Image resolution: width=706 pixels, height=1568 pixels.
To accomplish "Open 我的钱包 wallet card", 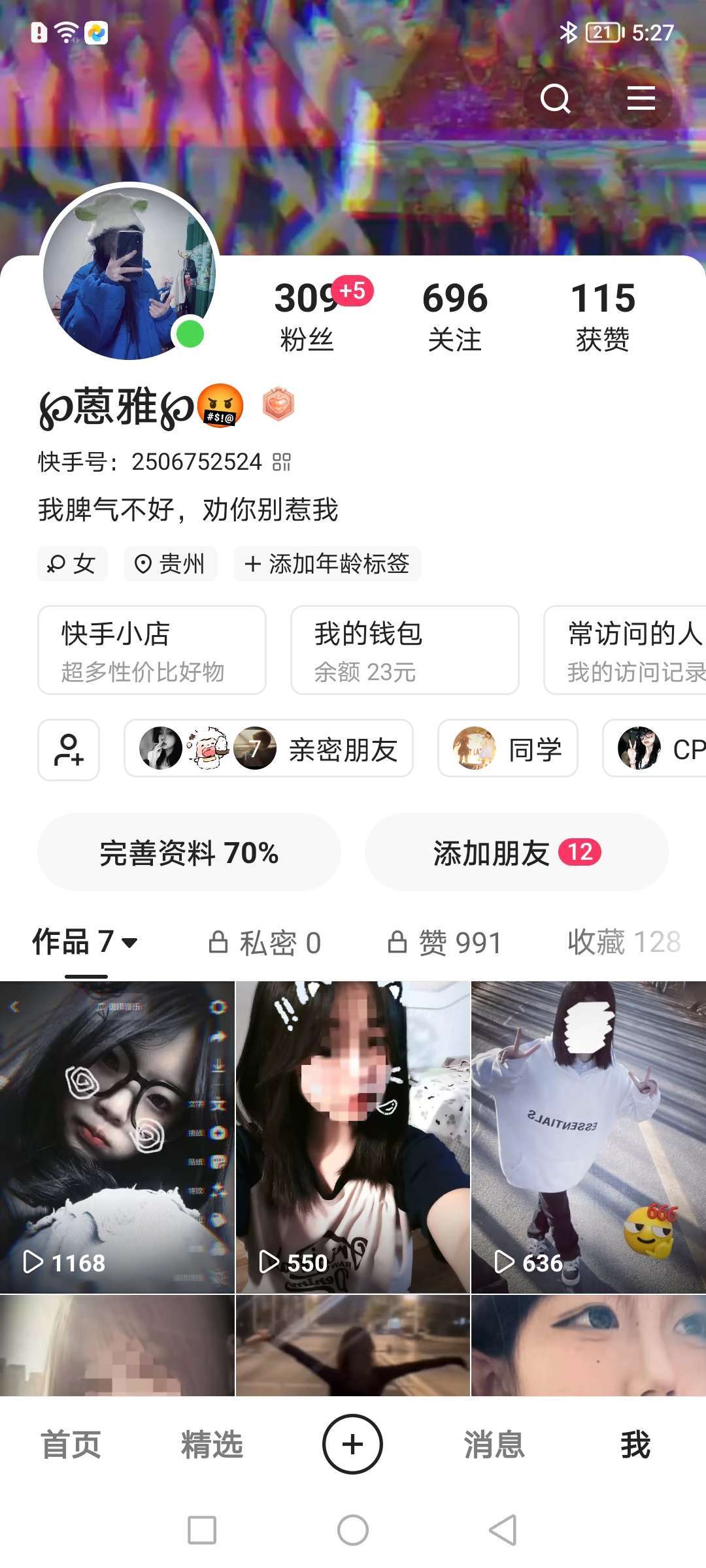I will tap(405, 650).
